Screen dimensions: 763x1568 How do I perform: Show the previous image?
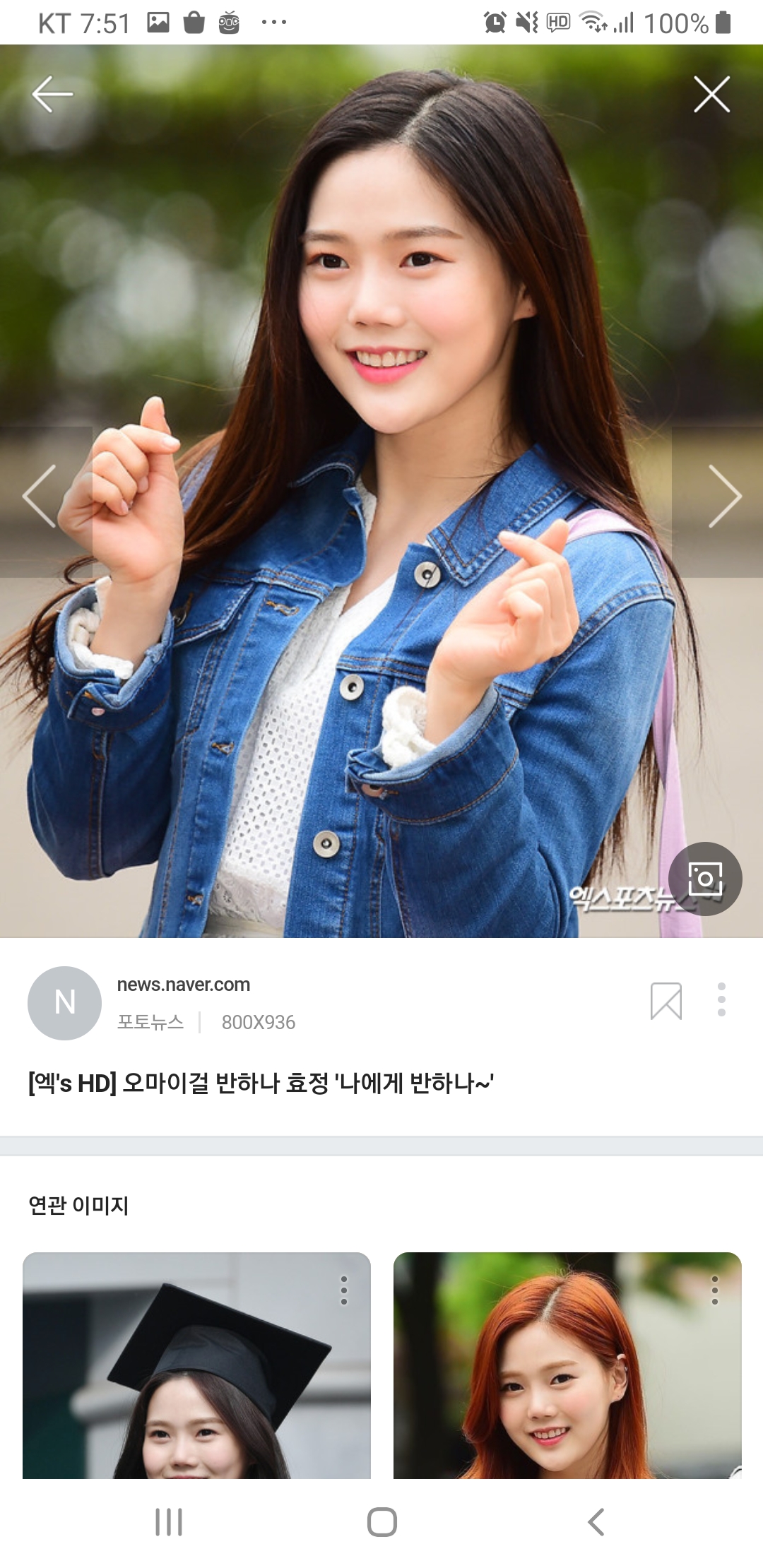coord(40,497)
